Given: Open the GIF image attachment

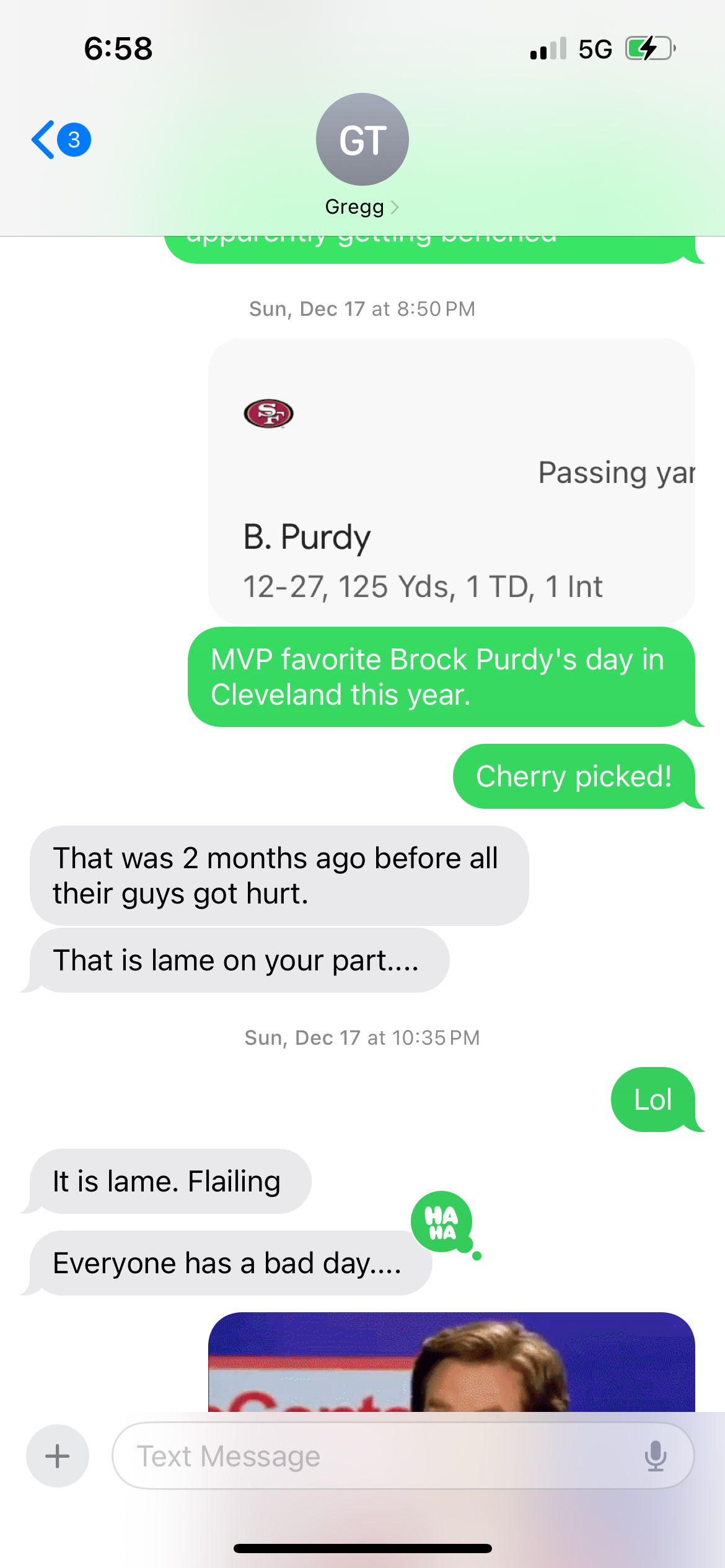Looking at the screenshot, I should click(x=451, y=1362).
